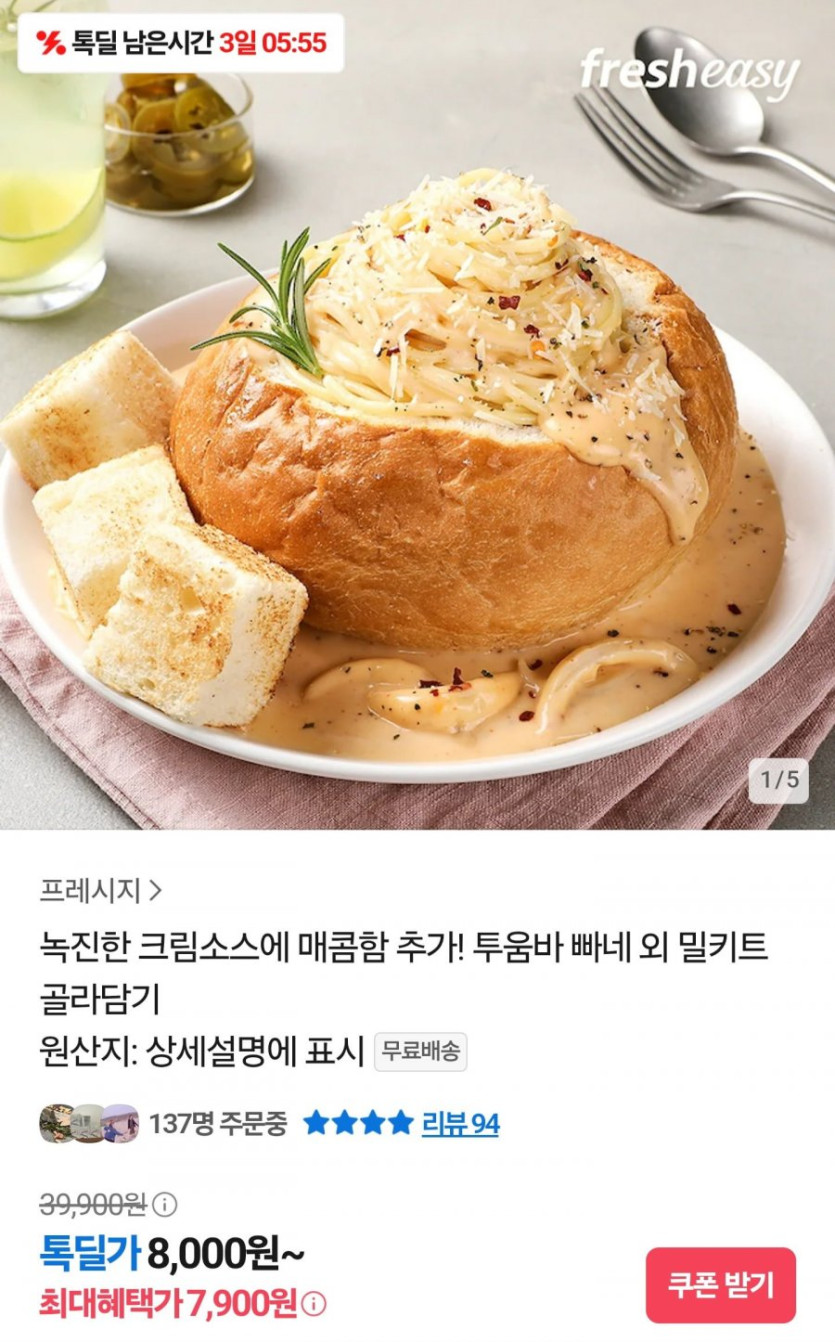The width and height of the screenshot is (835, 1342).
Task: Open the 프레시지 brand store link
Action: tap(101, 889)
